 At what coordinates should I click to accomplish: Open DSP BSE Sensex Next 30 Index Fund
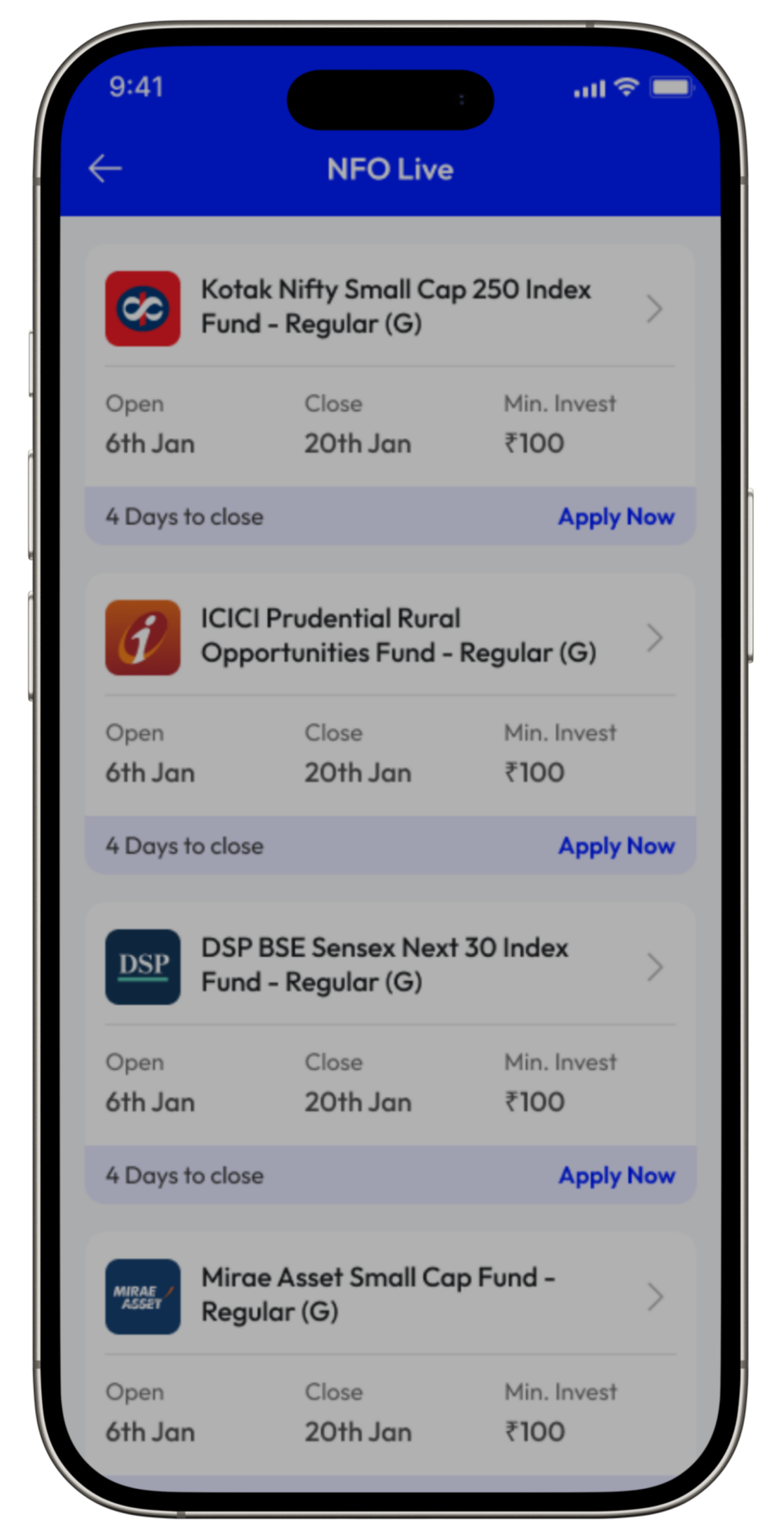pyautogui.click(x=385, y=965)
